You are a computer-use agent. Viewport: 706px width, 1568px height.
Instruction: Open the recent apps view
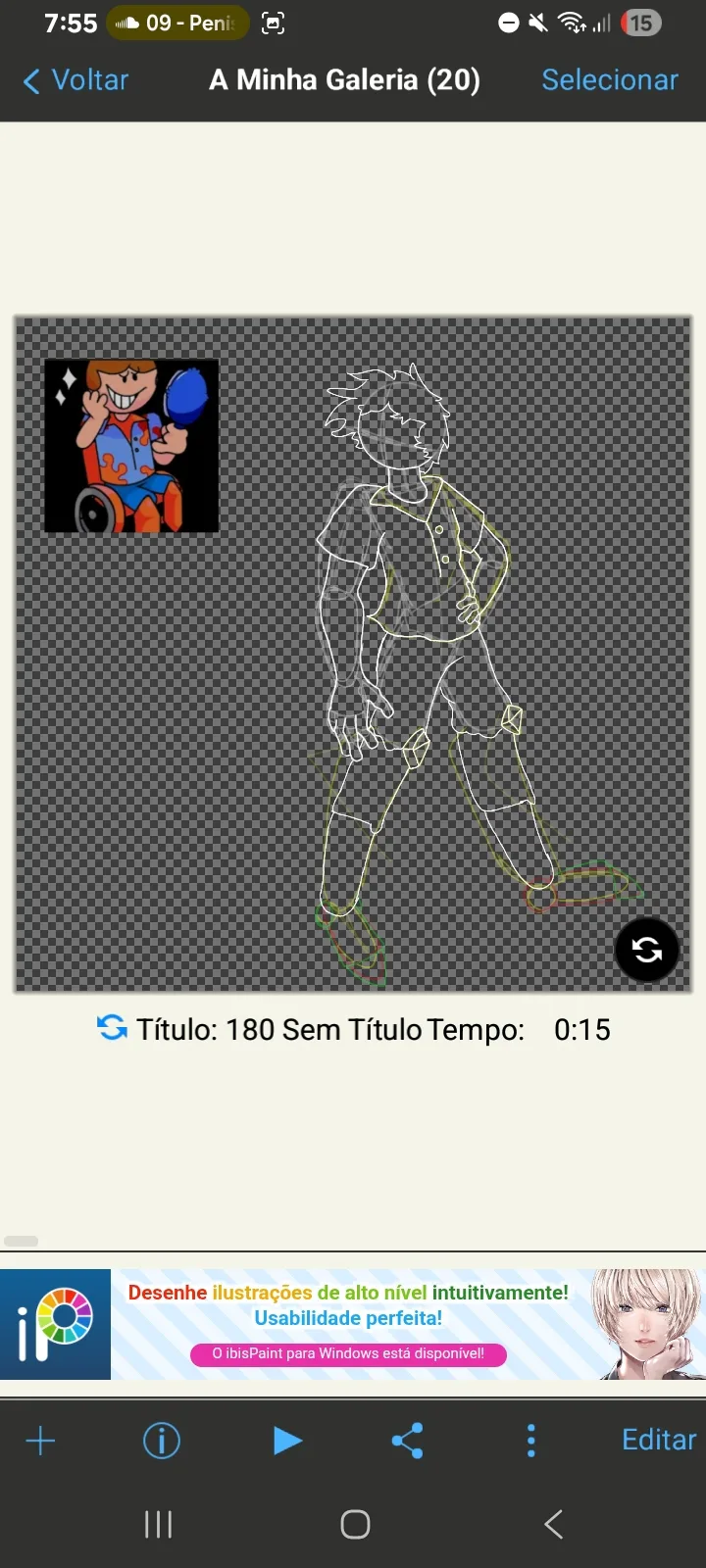pyautogui.click(x=158, y=1524)
